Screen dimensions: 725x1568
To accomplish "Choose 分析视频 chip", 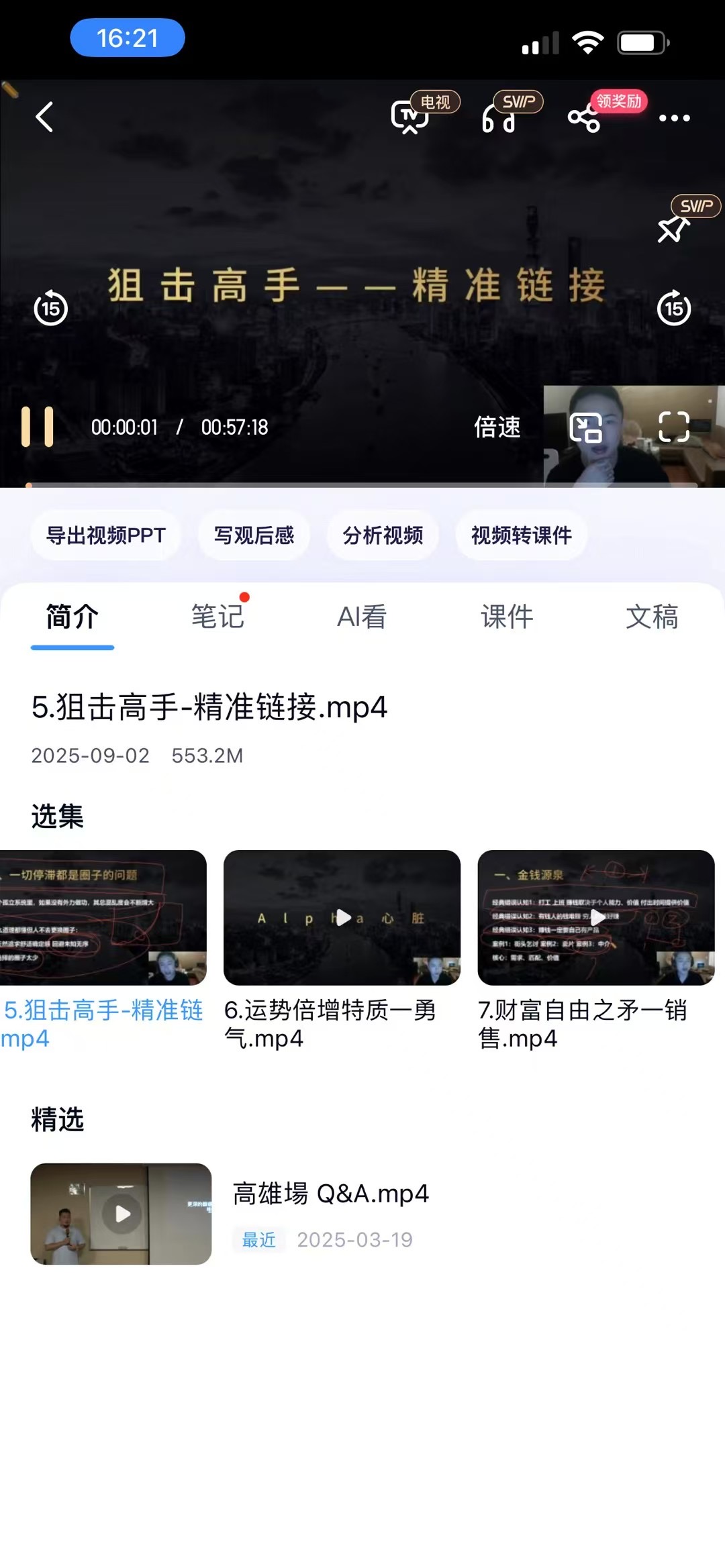I will pos(383,535).
